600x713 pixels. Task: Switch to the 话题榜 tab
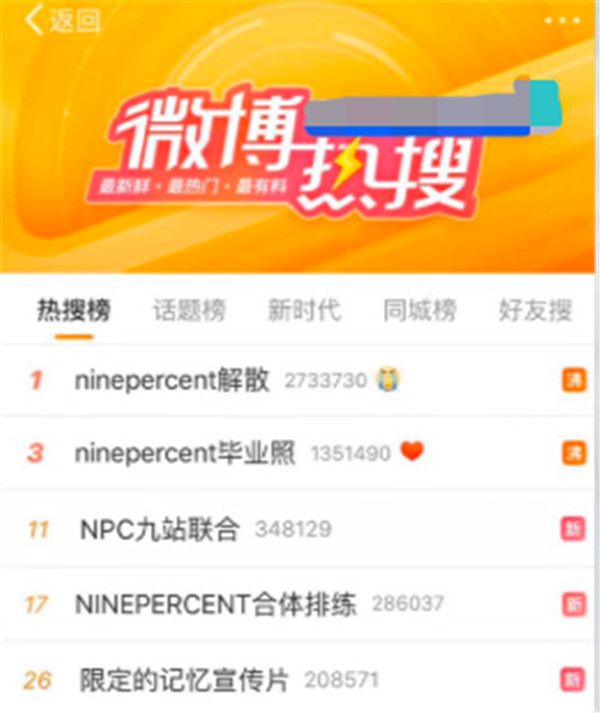coord(189,311)
